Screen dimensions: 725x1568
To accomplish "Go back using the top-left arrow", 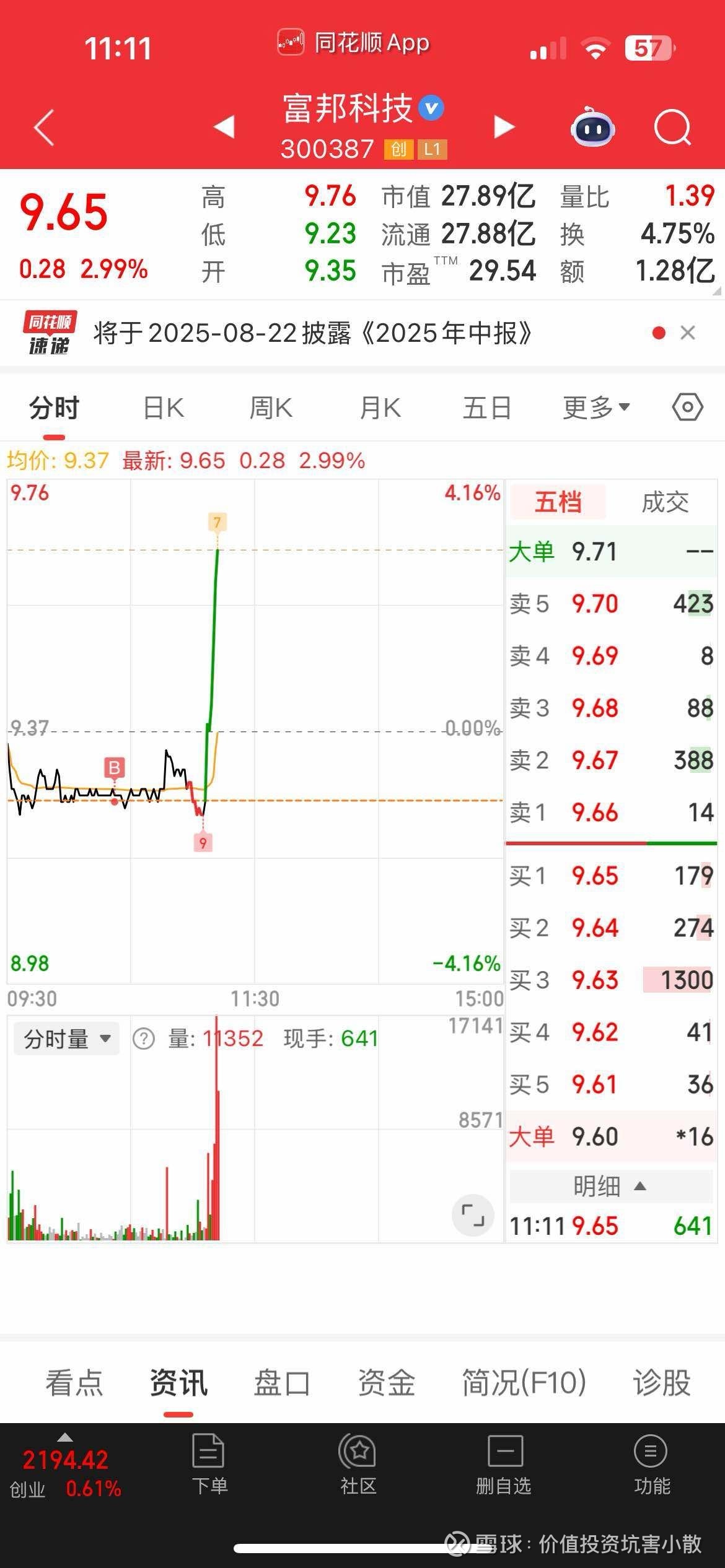I will pos(45,128).
